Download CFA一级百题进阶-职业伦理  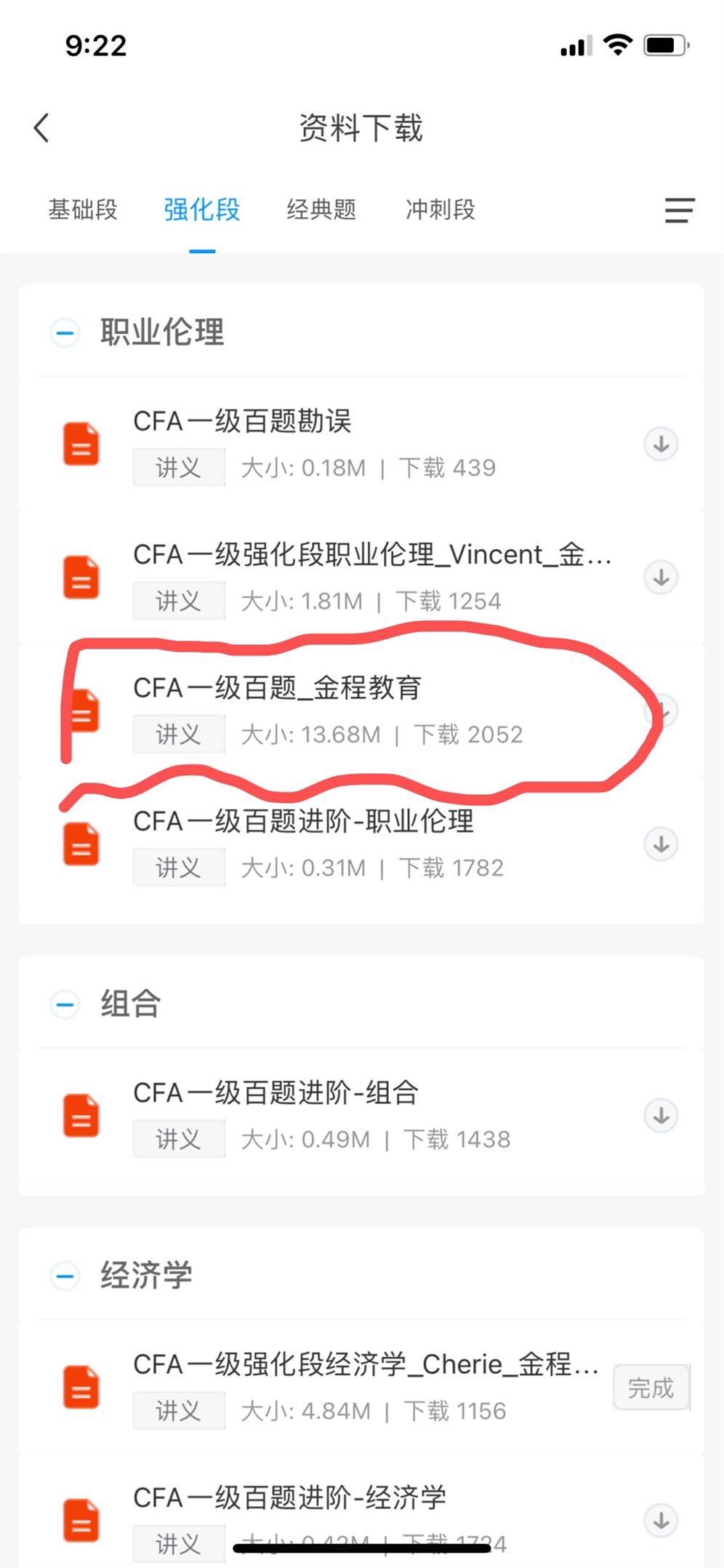pyautogui.click(x=660, y=844)
